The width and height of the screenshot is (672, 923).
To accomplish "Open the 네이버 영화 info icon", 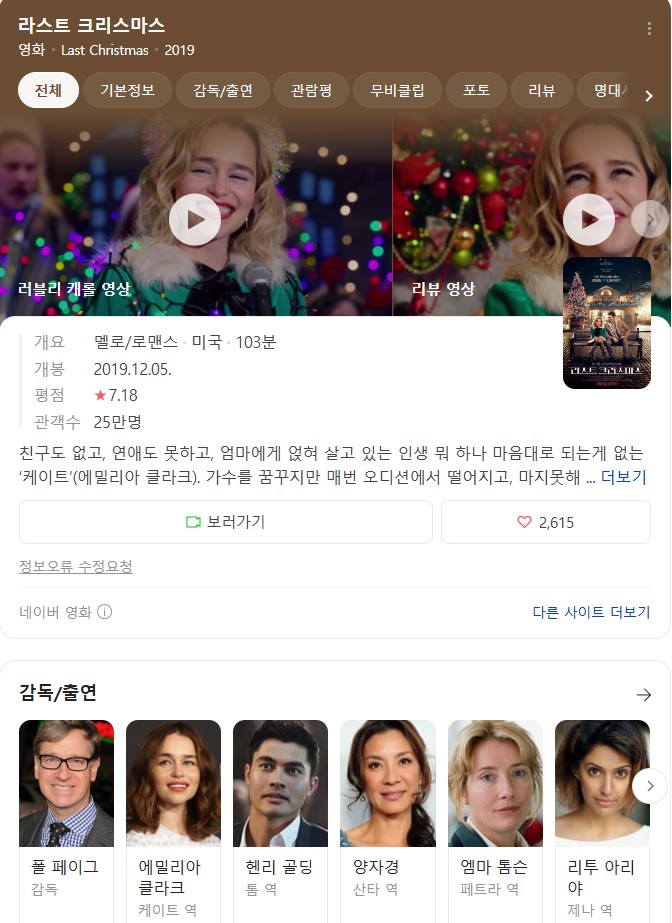I will point(104,612).
